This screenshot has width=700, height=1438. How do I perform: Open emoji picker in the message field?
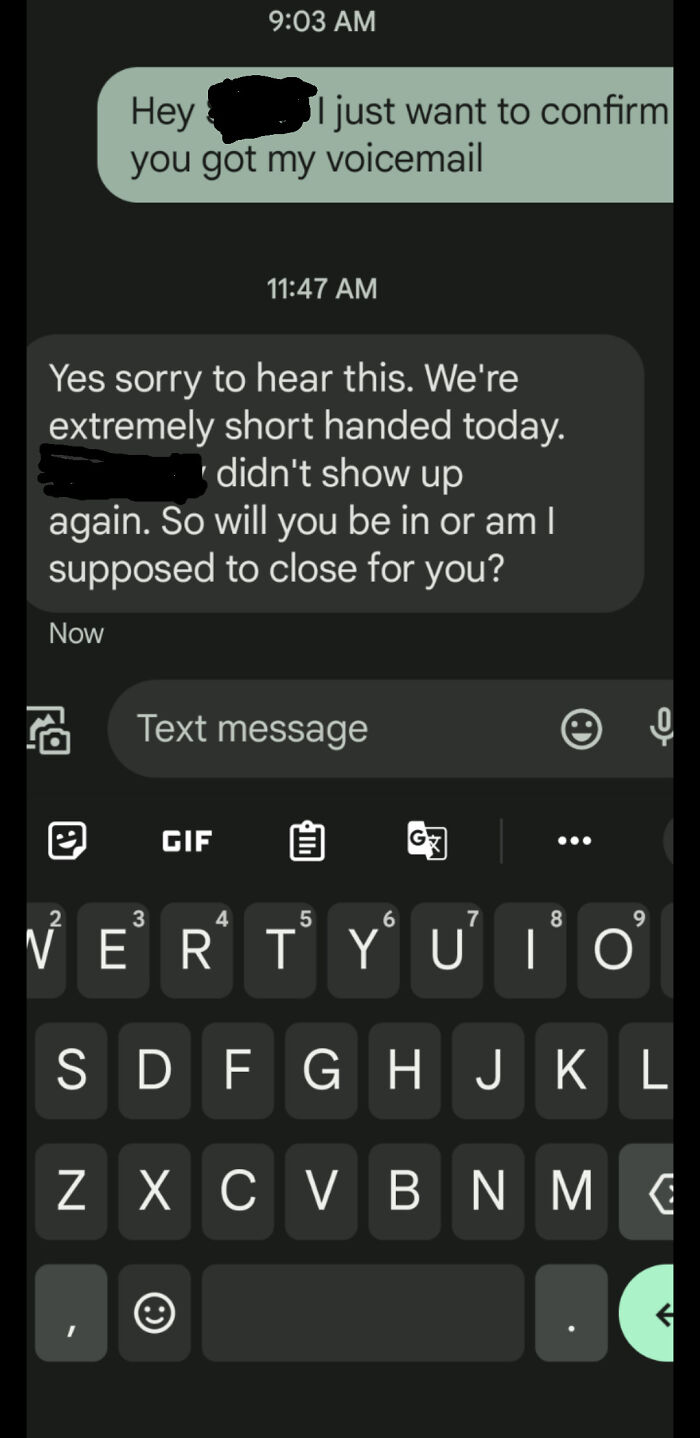coord(581,729)
